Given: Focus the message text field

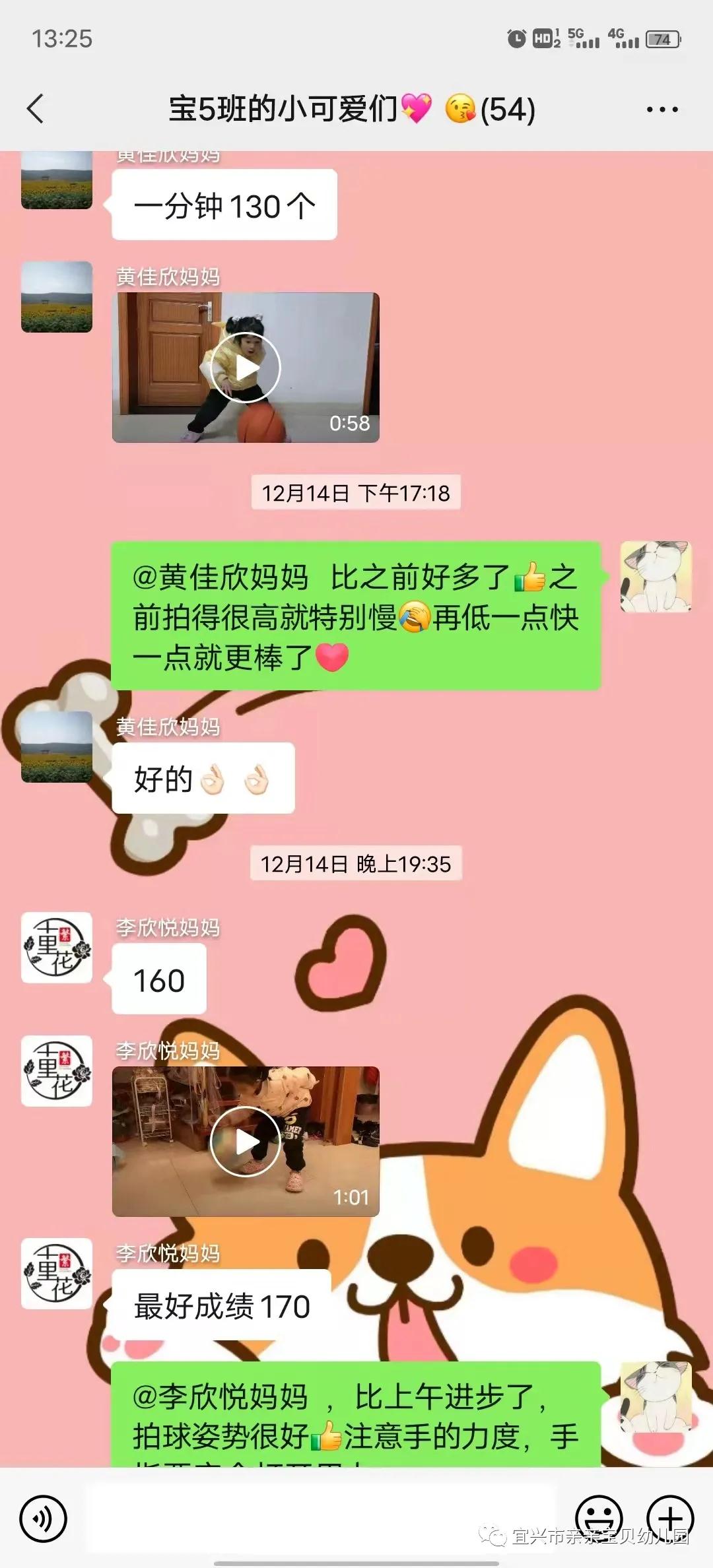Looking at the screenshot, I should tap(322, 1519).
